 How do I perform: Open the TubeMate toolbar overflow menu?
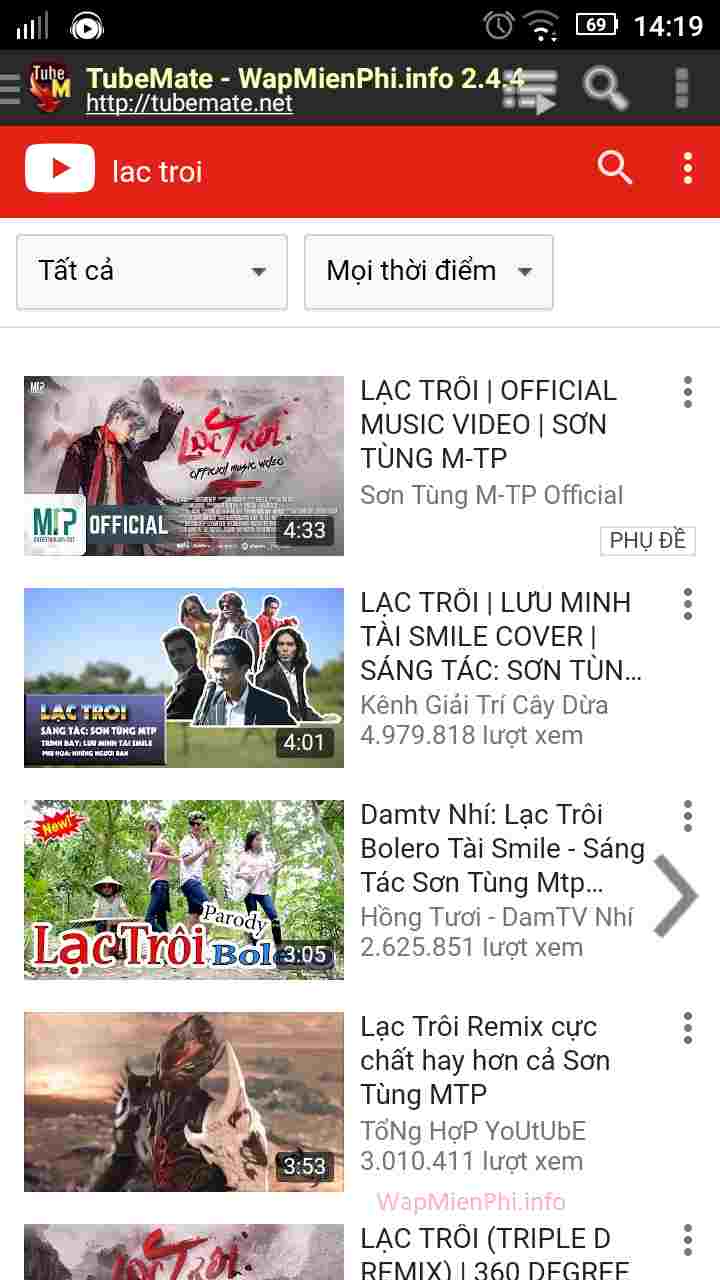(682, 89)
